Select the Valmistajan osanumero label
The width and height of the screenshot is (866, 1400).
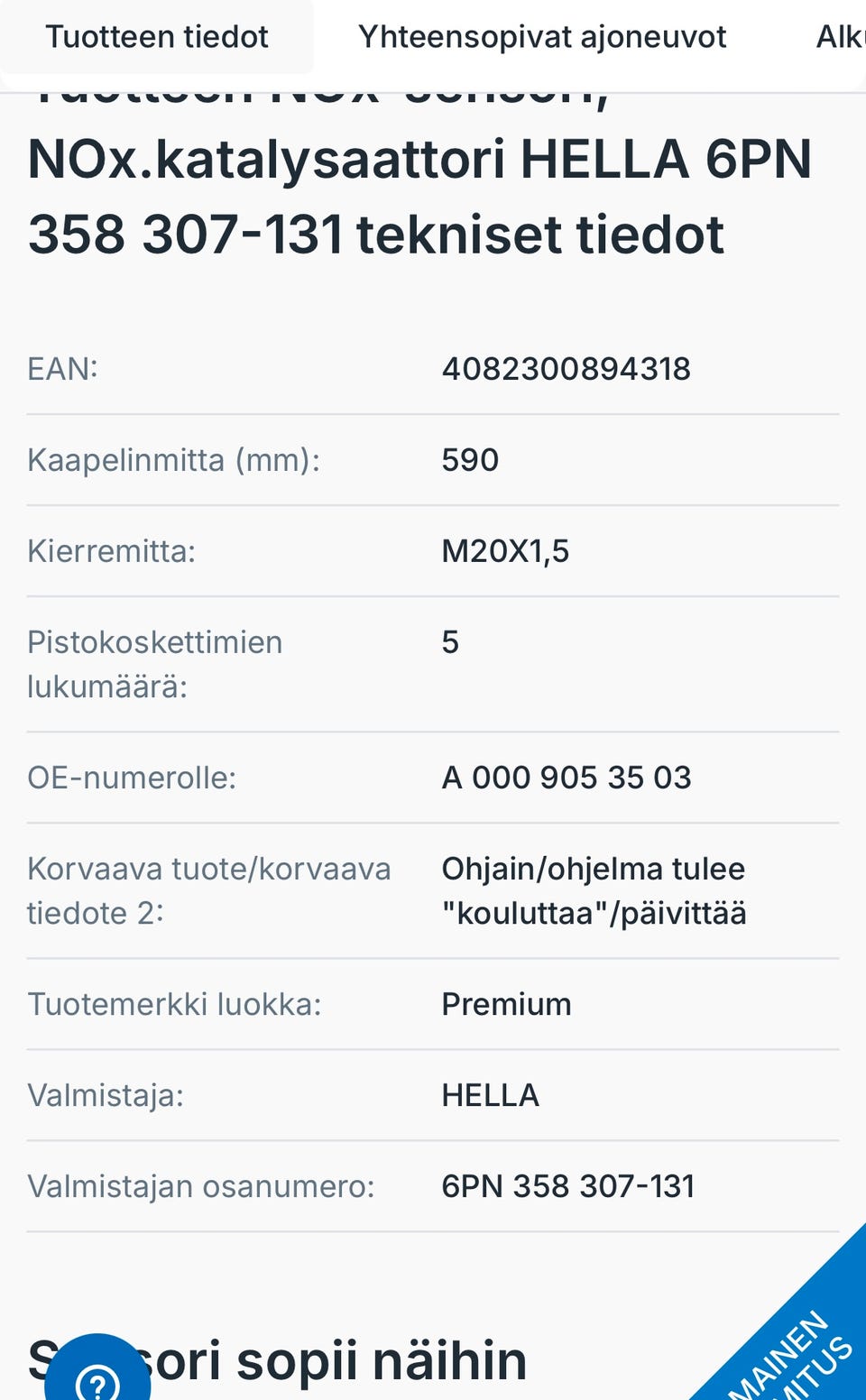205,1186
